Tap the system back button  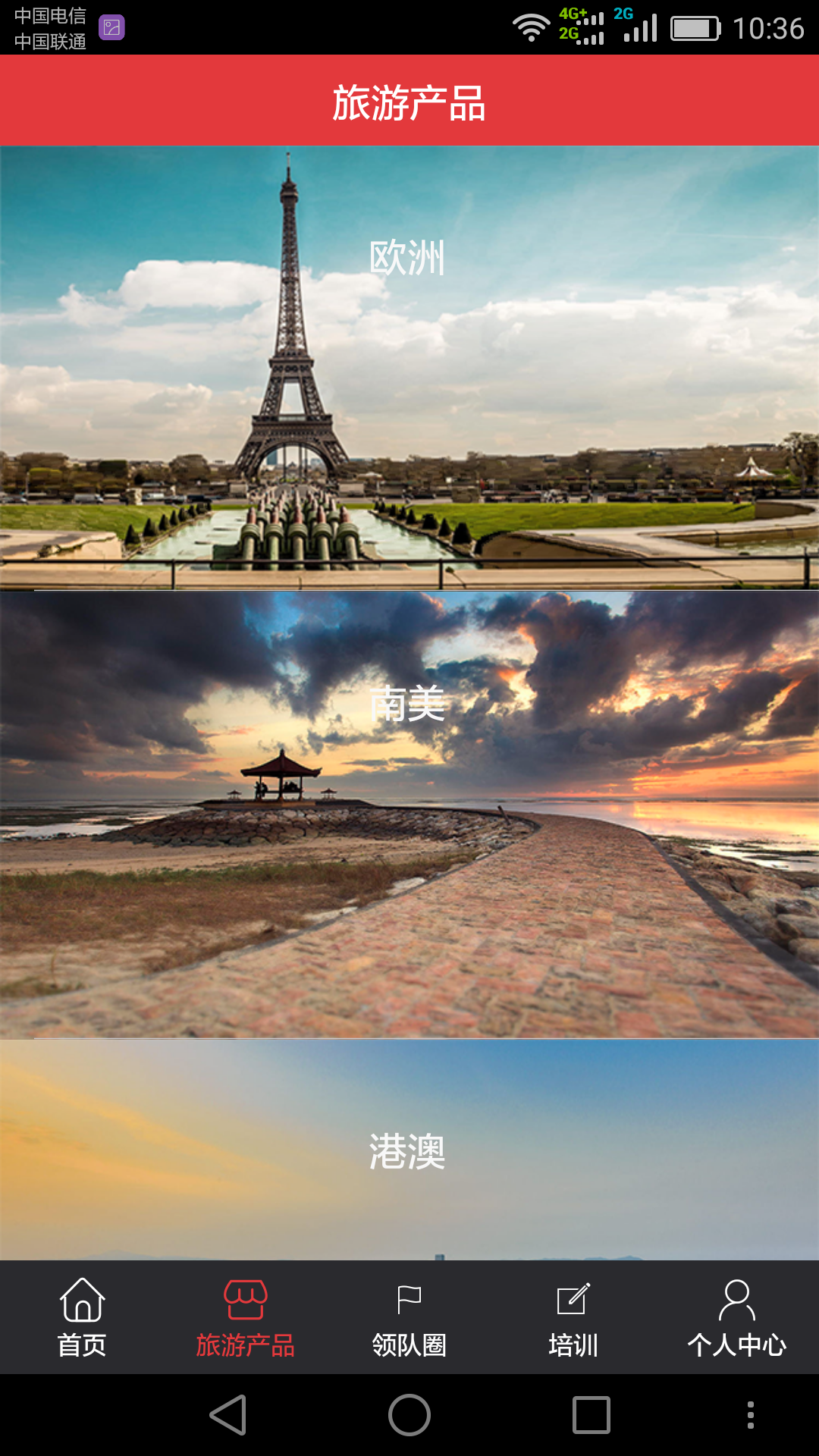228,1415
